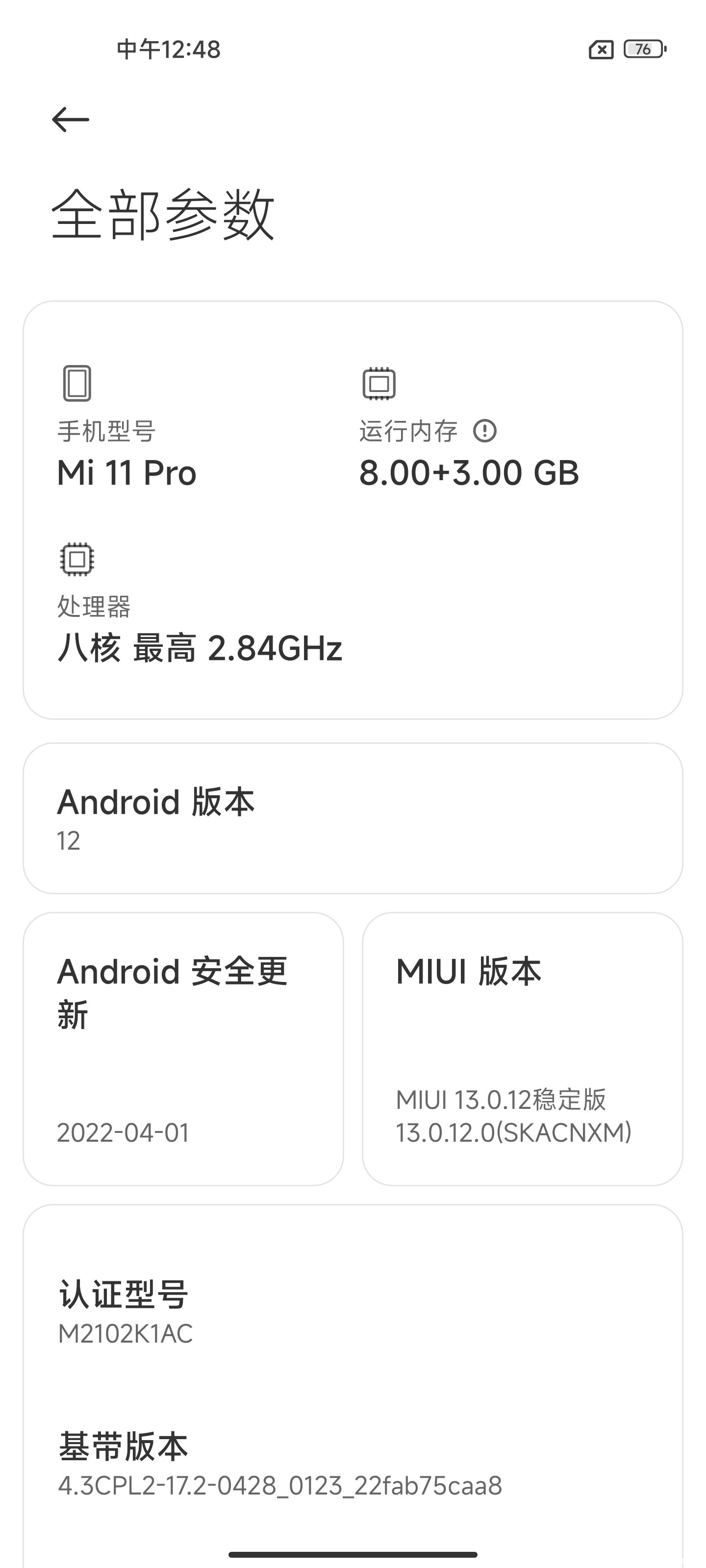Tap the info icon beside 运行内存
The height and width of the screenshot is (1568, 706).
[485, 431]
